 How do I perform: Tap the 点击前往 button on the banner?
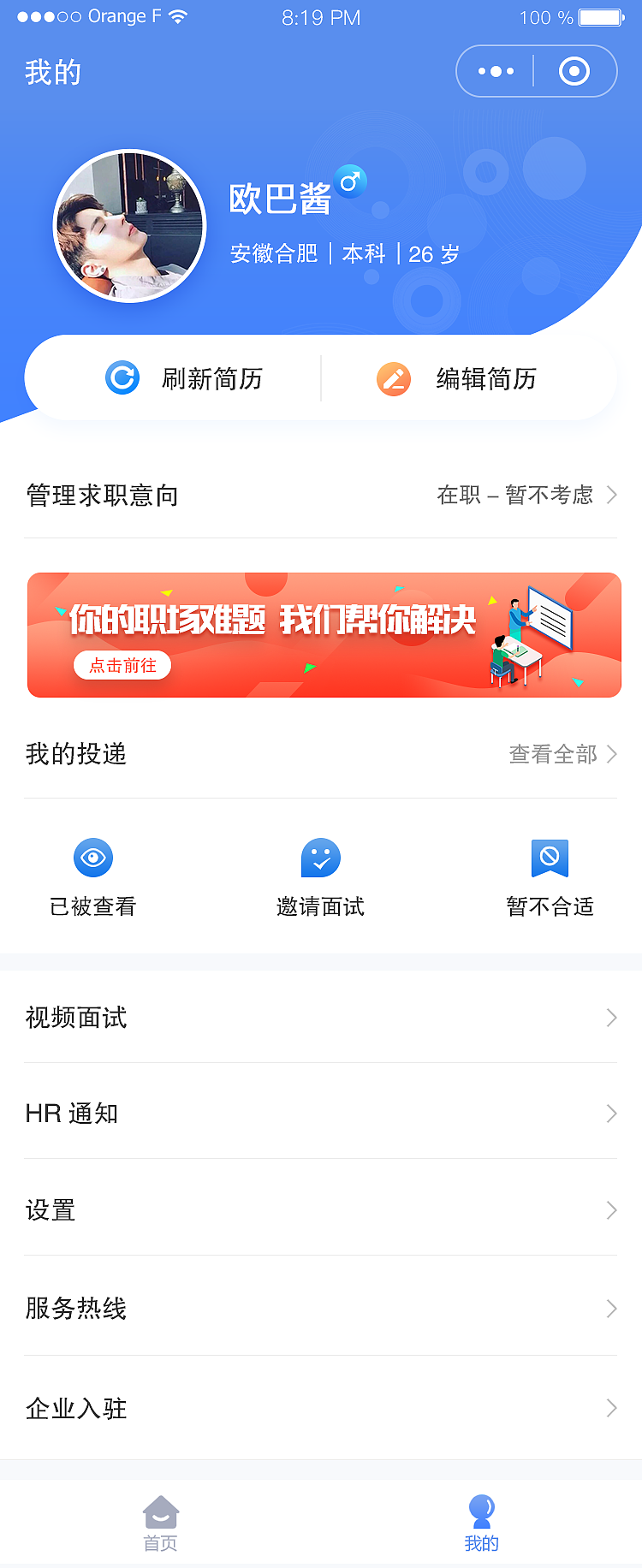pos(122,665)
